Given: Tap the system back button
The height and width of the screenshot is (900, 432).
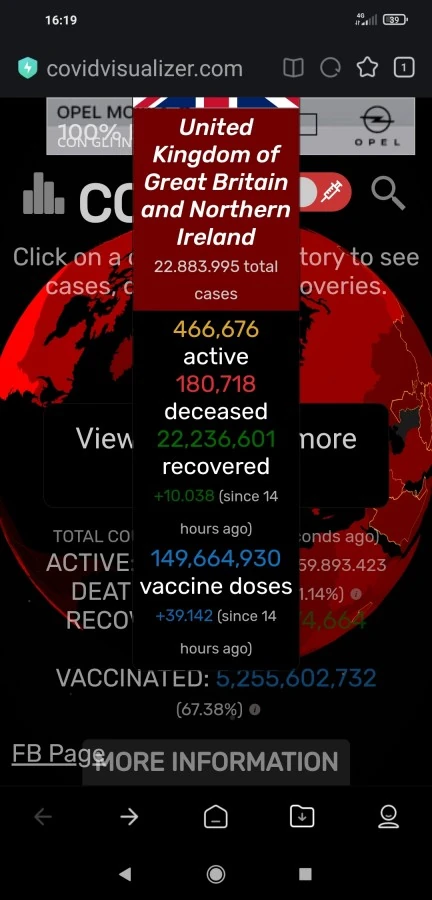Looking at the screenshot, I should pos(124,874).
